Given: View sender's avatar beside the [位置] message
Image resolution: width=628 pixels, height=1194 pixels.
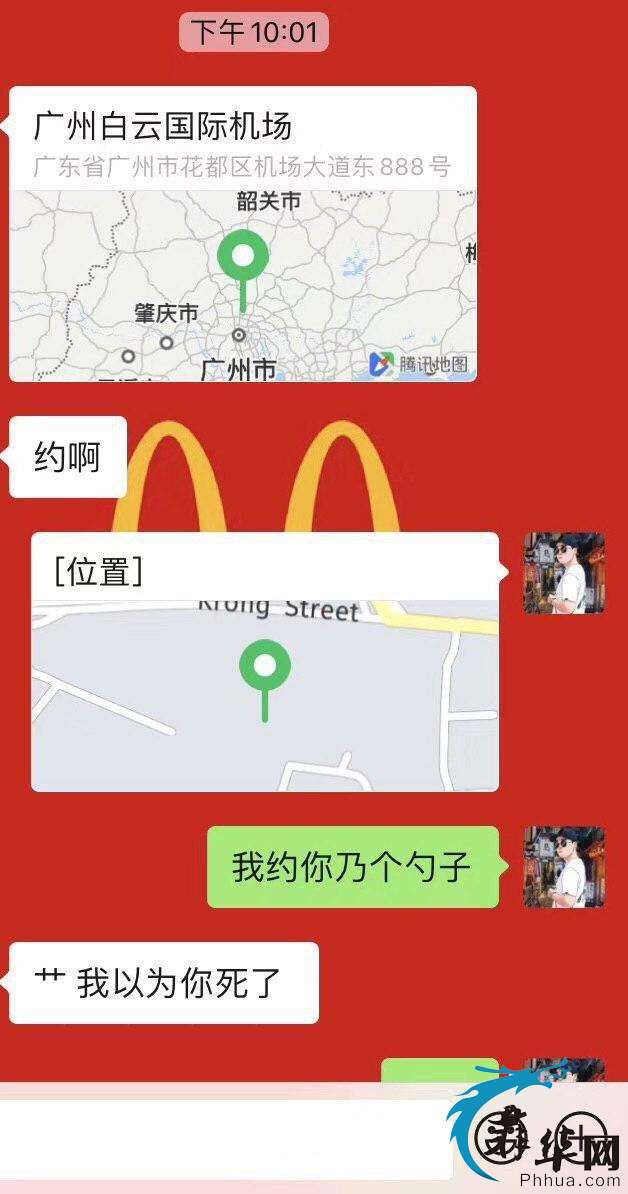Looking at the screenshot, I should (x=564, y=573).
